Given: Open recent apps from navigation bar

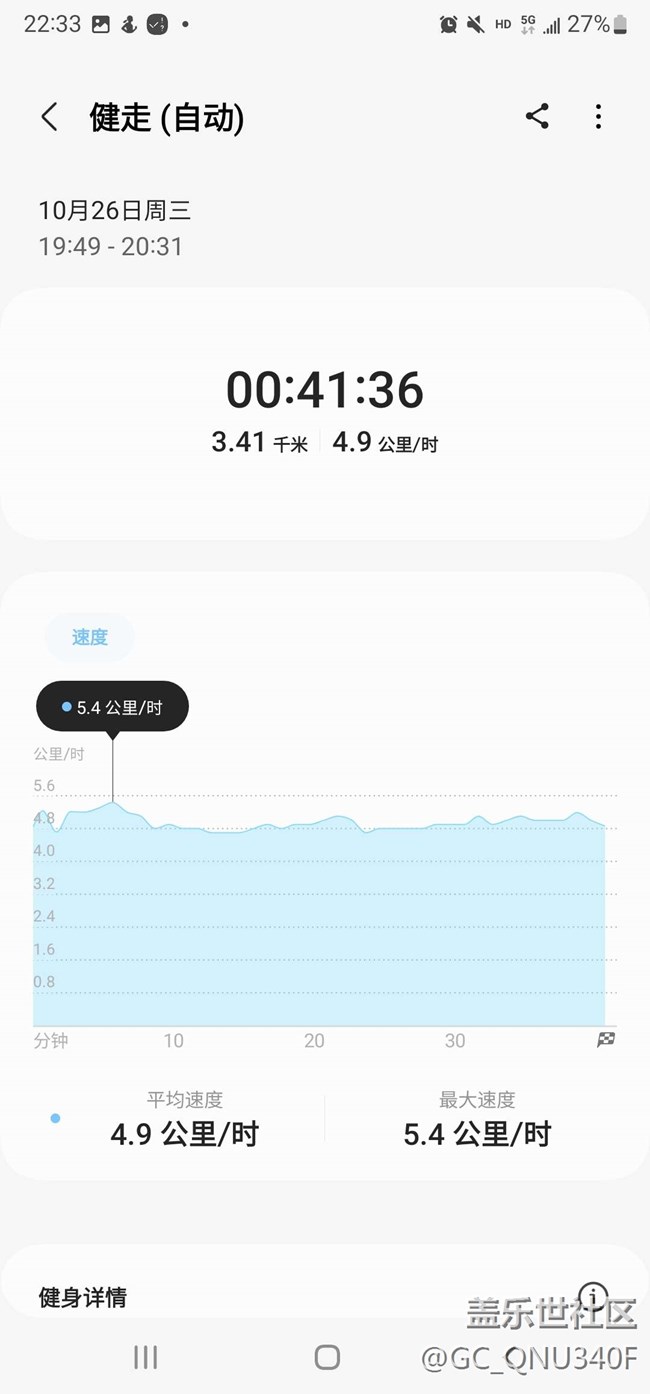Looking at the screenshot, I should click(x=146, y=1357).
